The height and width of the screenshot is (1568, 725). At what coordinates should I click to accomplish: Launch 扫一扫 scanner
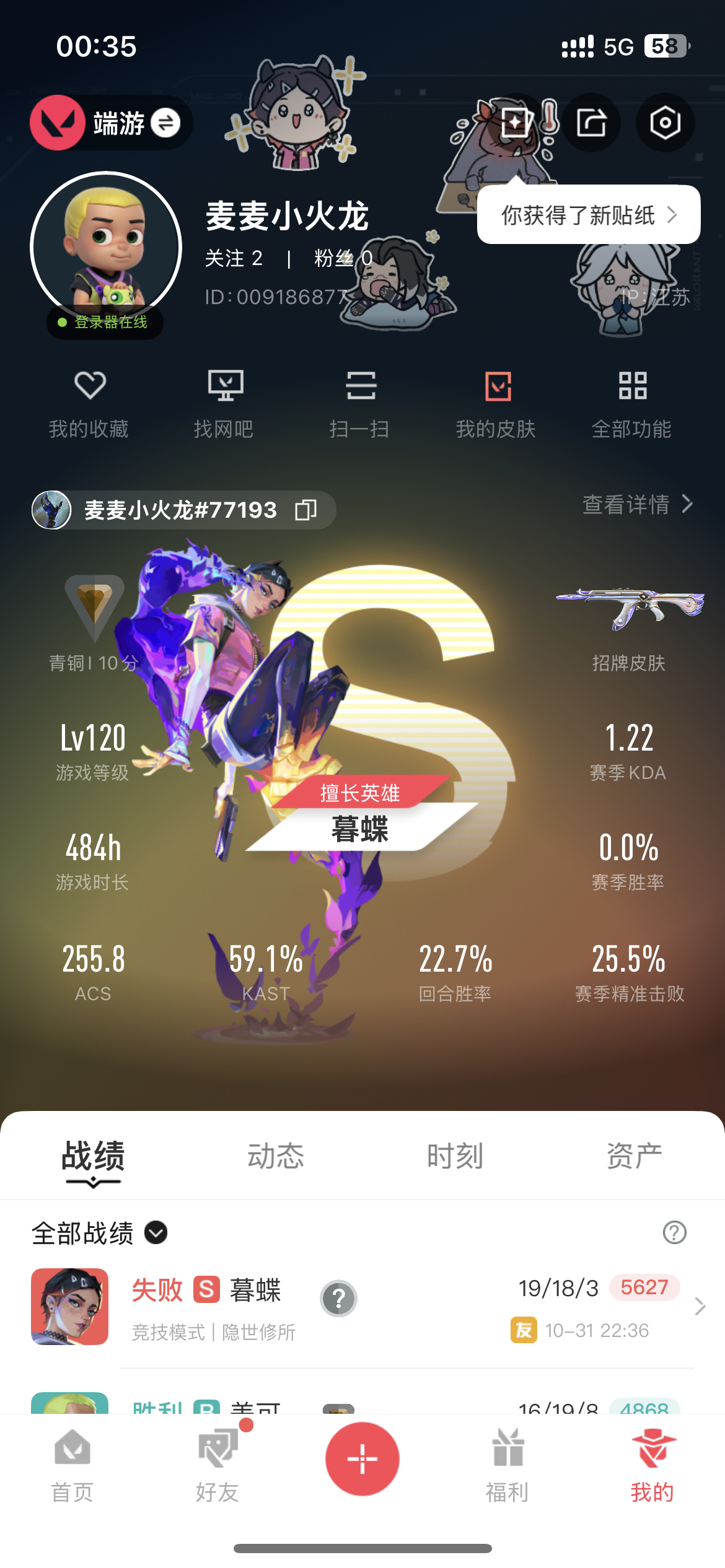coord(360,403)
